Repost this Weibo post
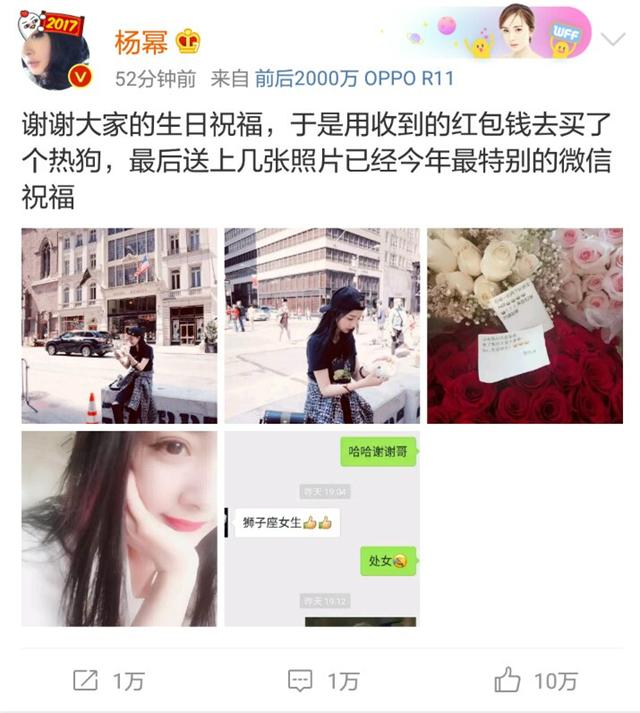 (108, 681)
